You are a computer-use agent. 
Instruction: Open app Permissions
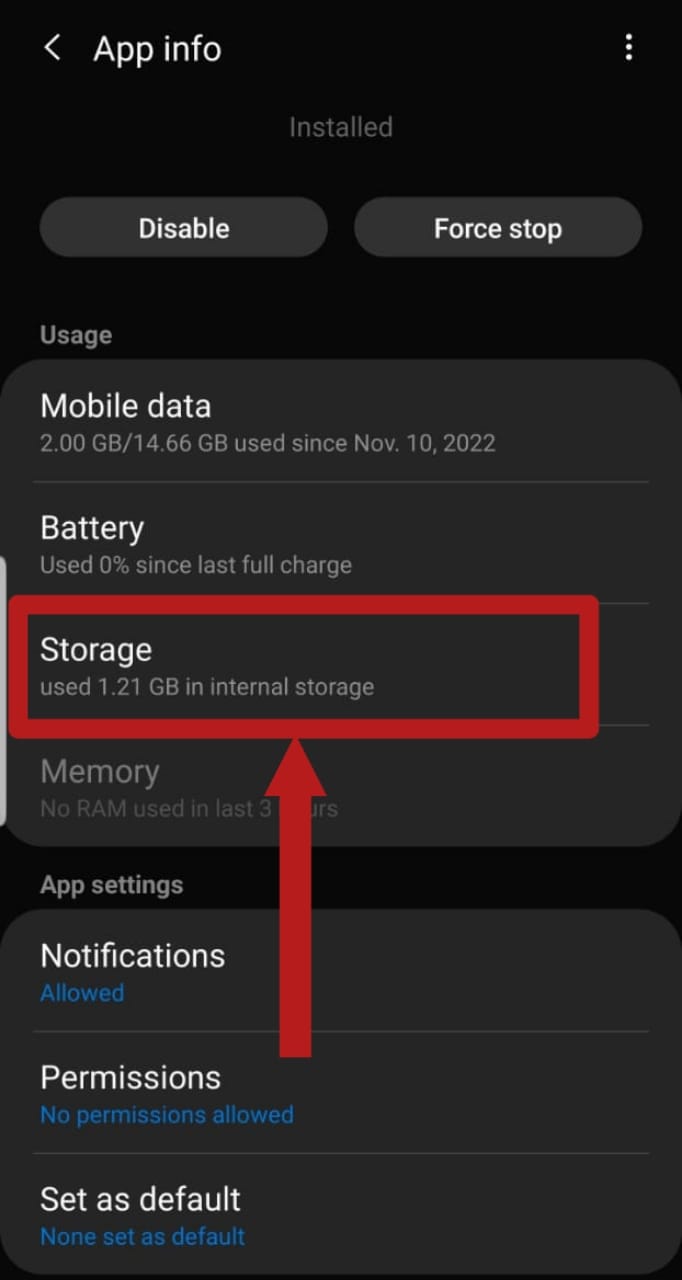point(340,1093)
